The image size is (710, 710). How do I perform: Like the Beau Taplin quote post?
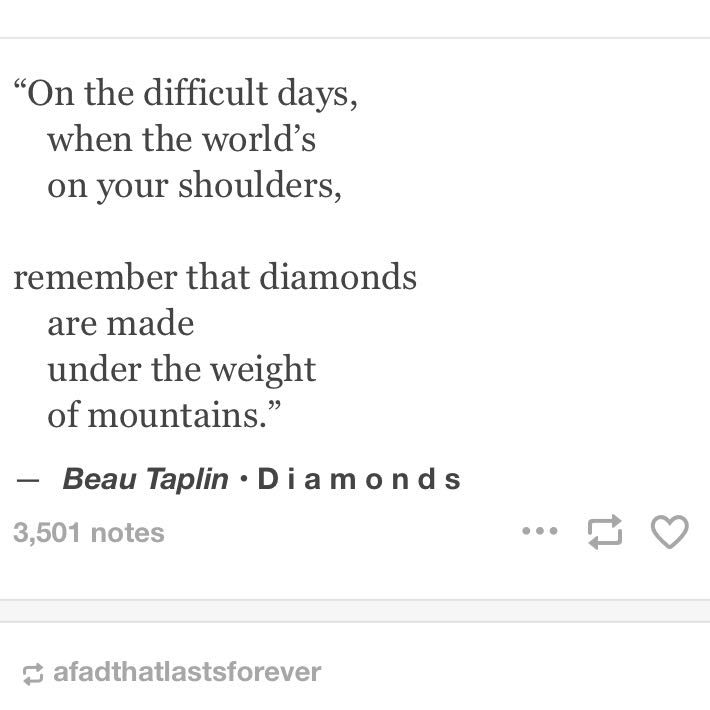669,532
